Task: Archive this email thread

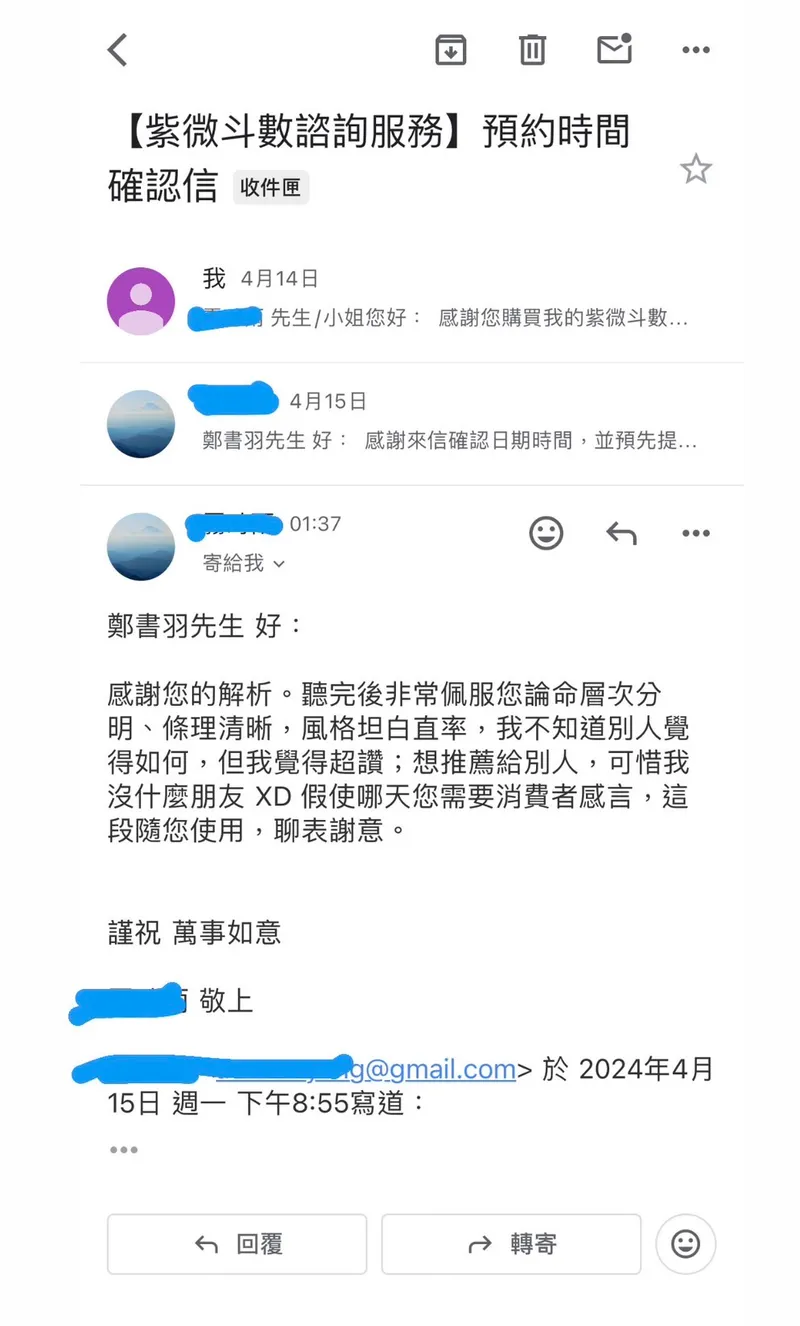Action: [x=451, y=49]
